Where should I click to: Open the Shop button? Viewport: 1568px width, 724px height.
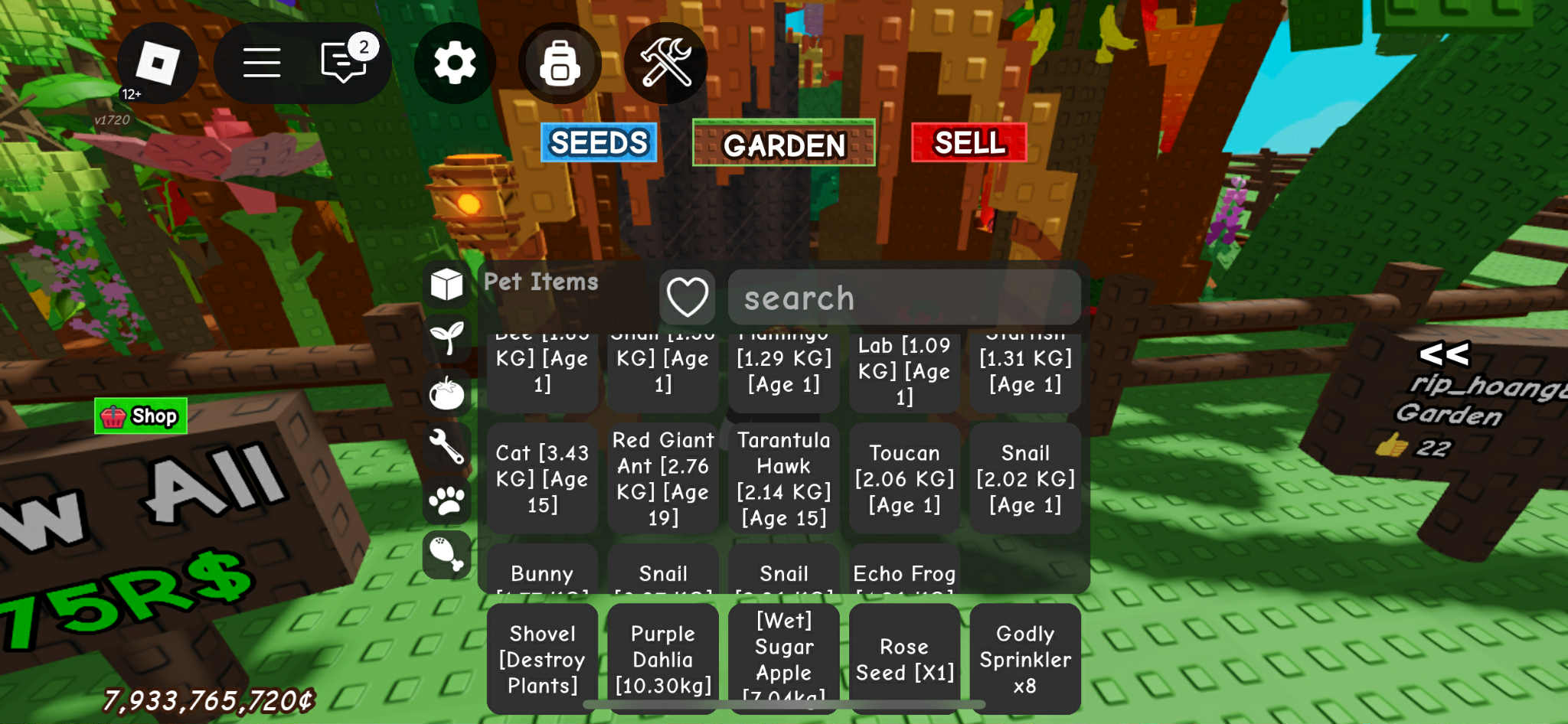[x=141, y=416]
